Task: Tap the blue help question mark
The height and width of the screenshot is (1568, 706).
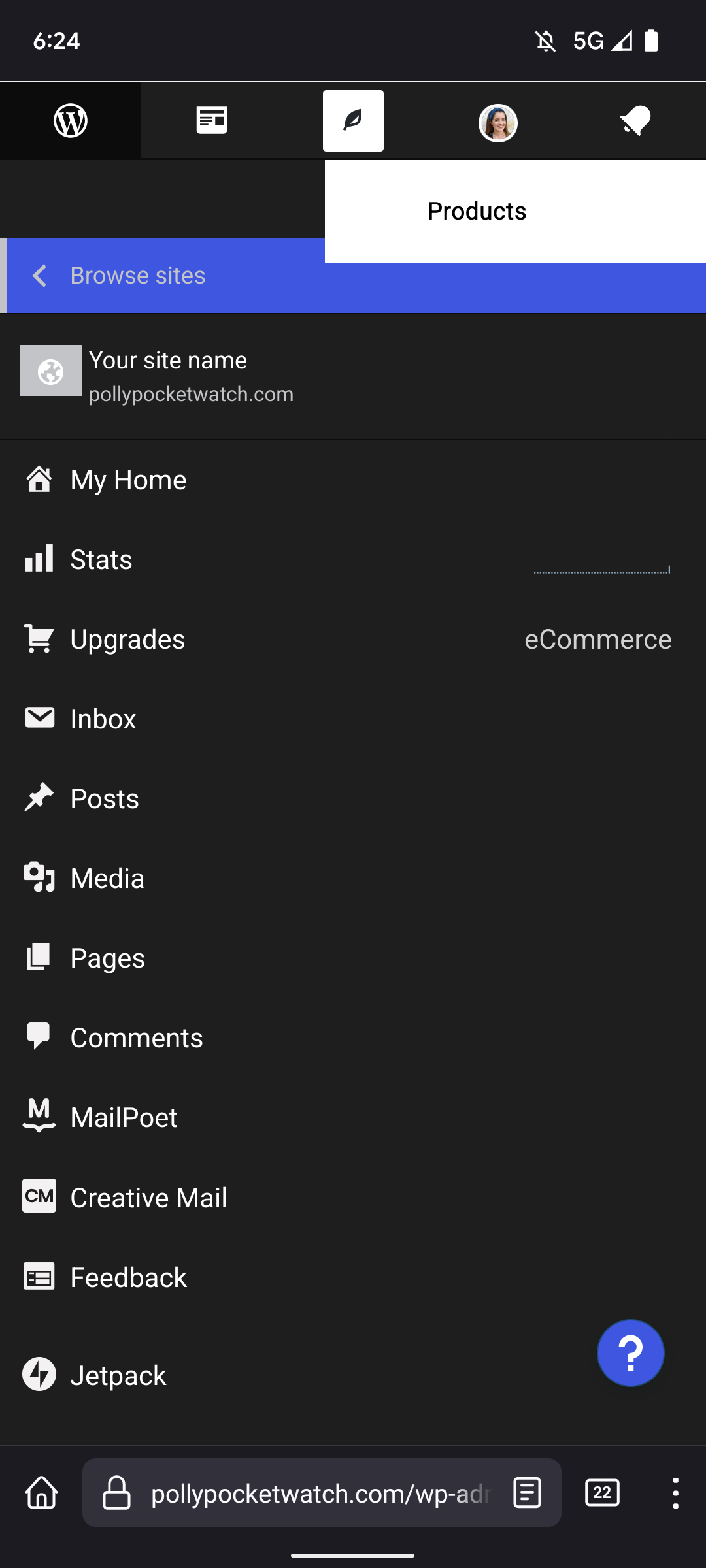Action: tap(630, 1352)
